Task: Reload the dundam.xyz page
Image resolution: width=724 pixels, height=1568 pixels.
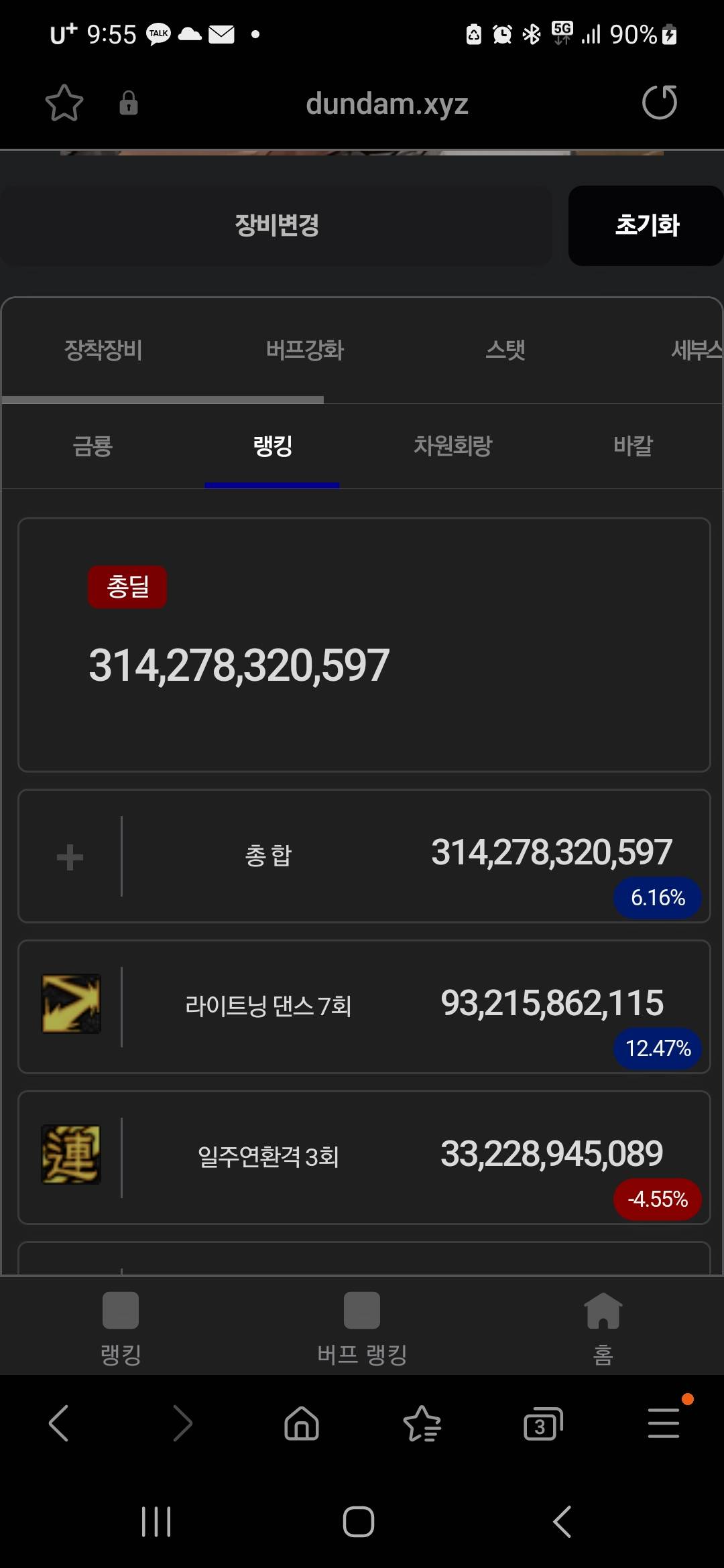Action: coord(659,103)
